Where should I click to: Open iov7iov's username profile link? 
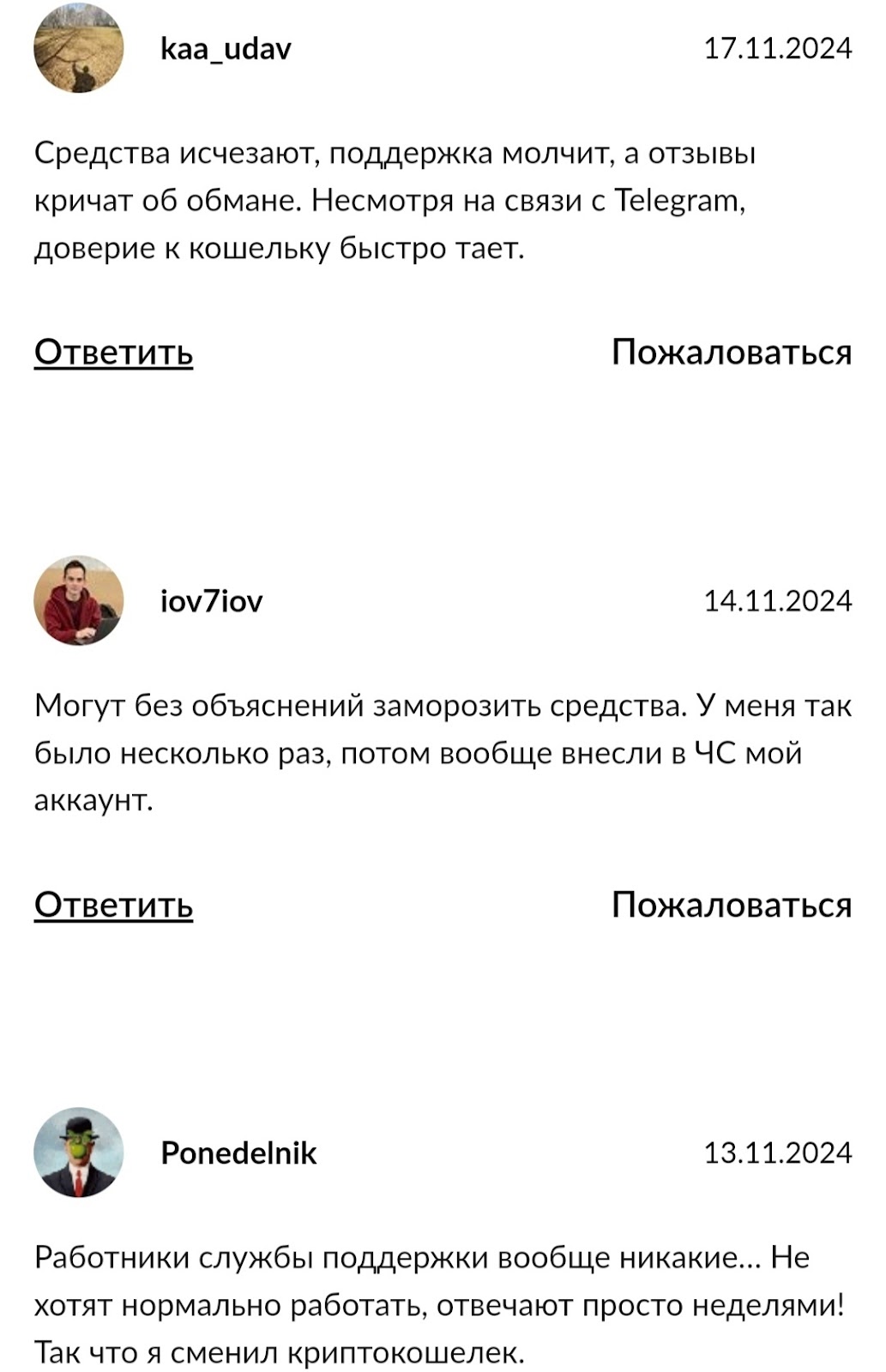pyautogui.click(x=212, y=600)
